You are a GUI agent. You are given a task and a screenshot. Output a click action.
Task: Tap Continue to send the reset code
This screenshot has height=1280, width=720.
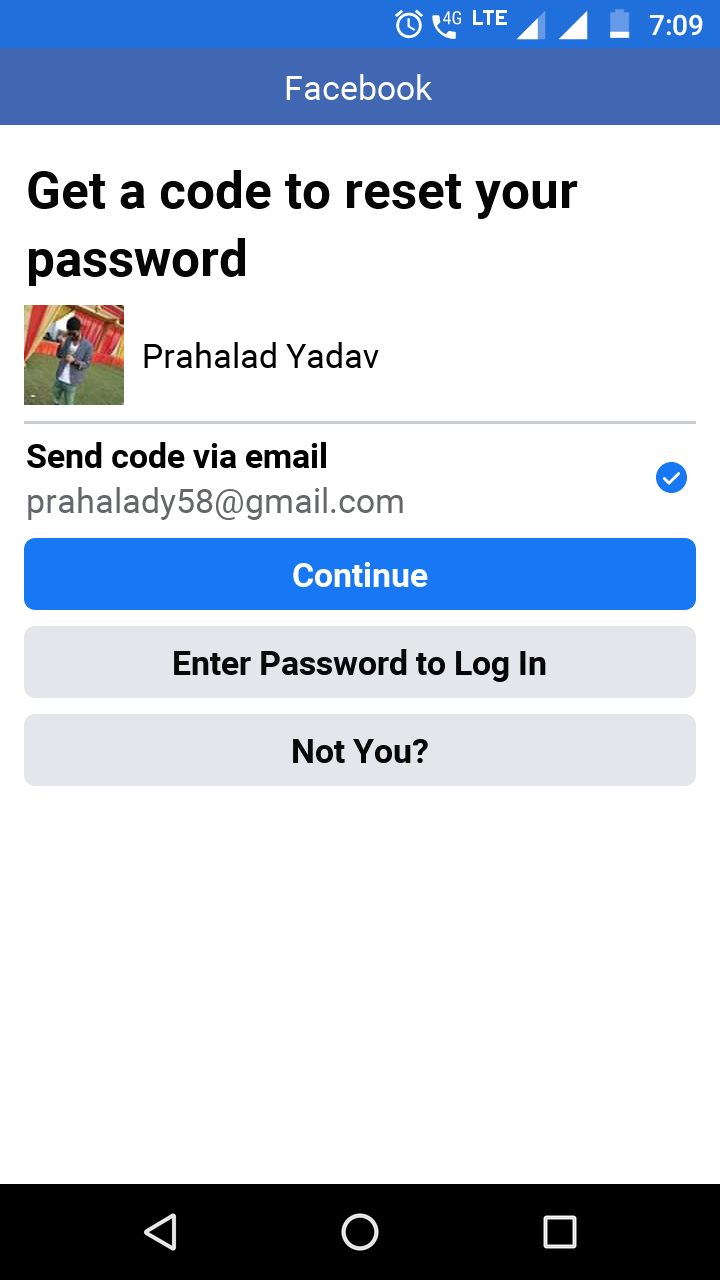click(x=360, y=574)
